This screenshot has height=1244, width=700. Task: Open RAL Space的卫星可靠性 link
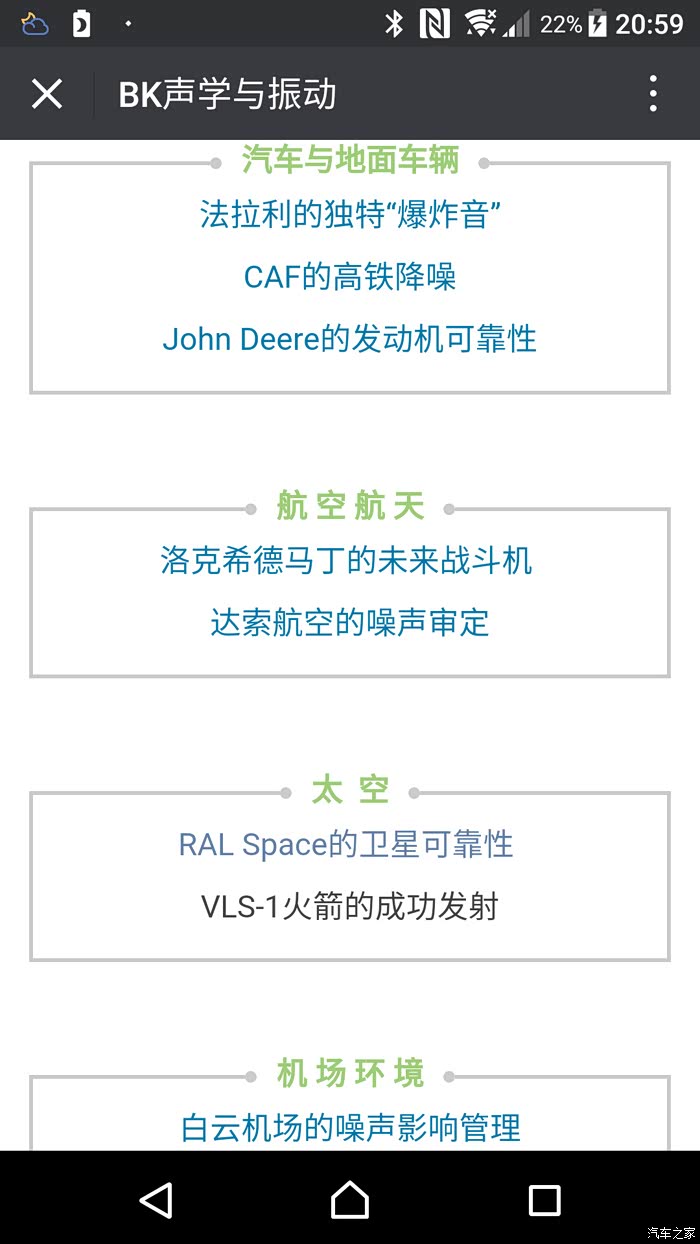click(346, 844)
